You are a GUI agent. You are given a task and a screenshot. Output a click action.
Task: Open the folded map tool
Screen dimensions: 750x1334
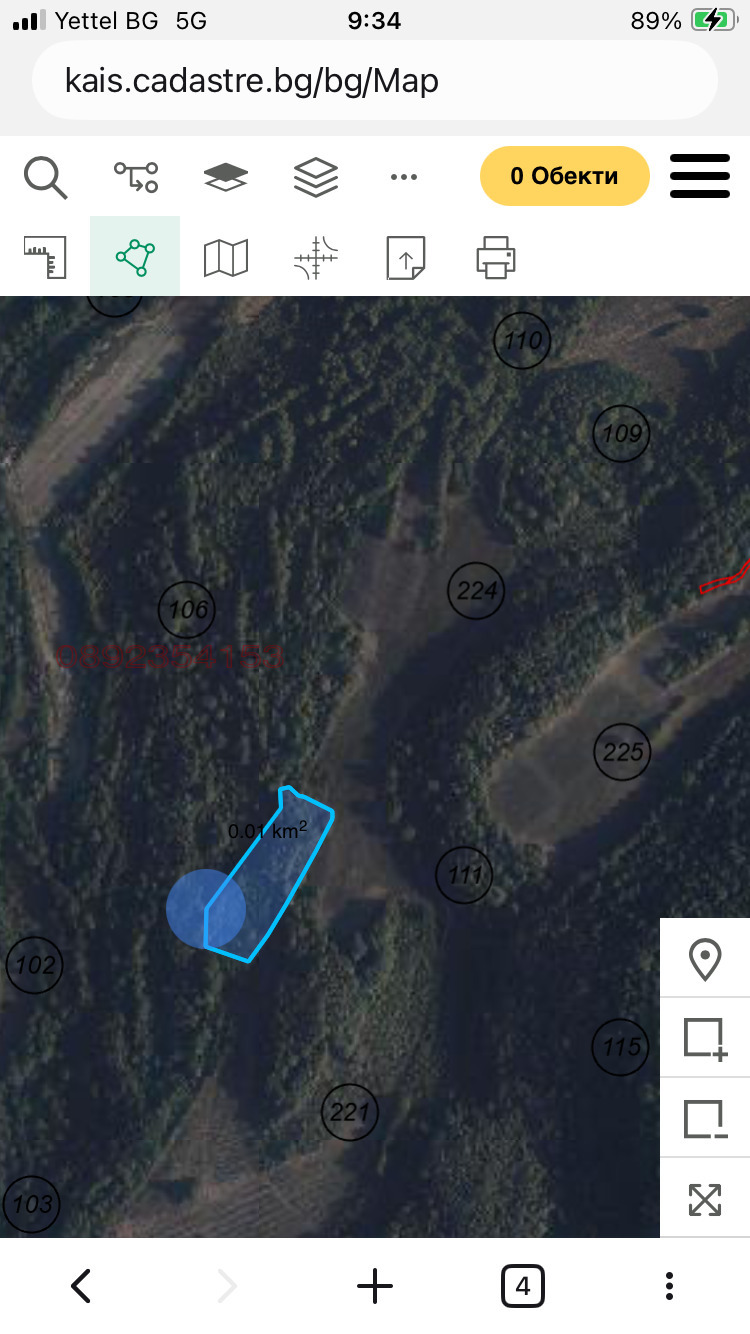tap(225, 257)
